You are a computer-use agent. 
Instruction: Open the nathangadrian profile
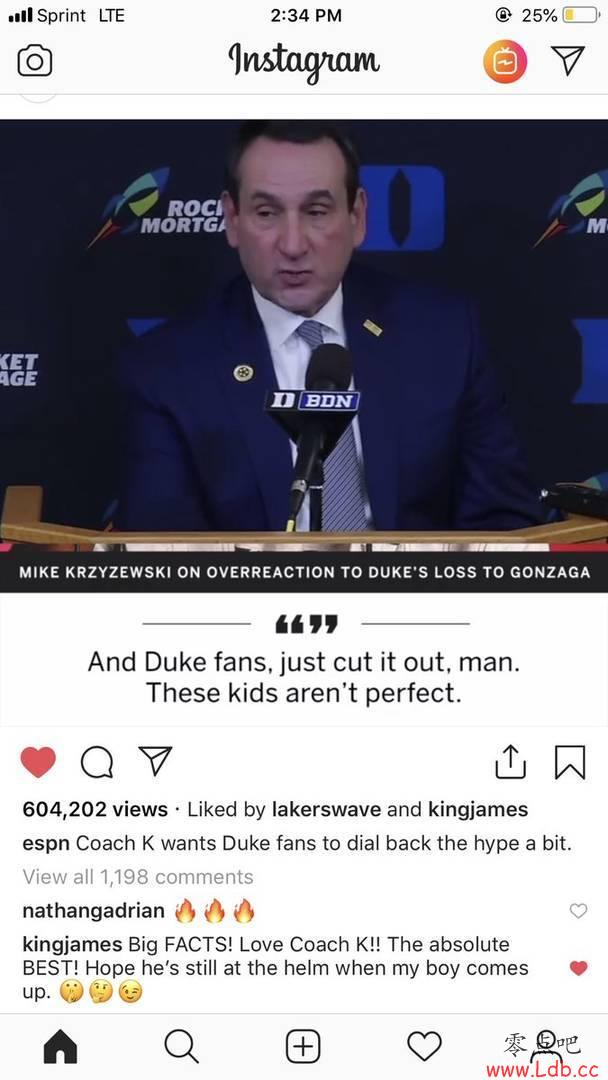tap(94, 911)
